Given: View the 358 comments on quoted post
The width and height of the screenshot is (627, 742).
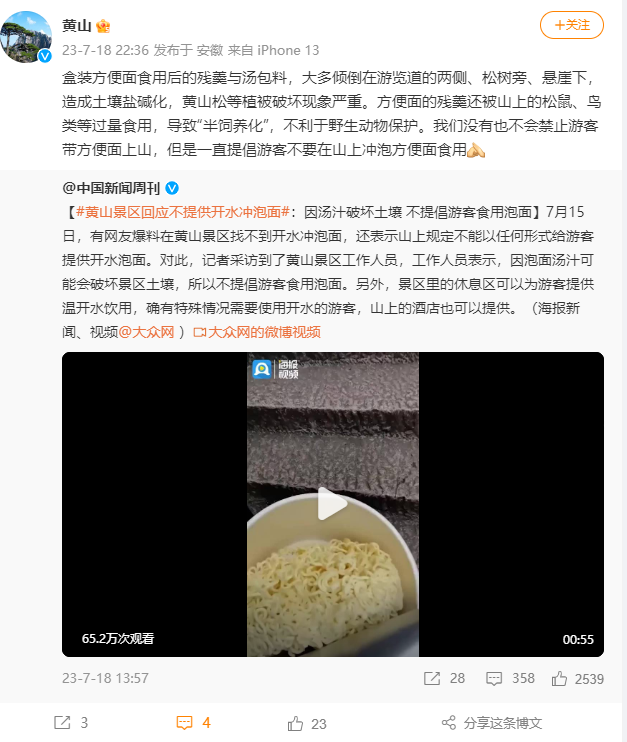Looking at the screenshot, I should pos(509,678).
